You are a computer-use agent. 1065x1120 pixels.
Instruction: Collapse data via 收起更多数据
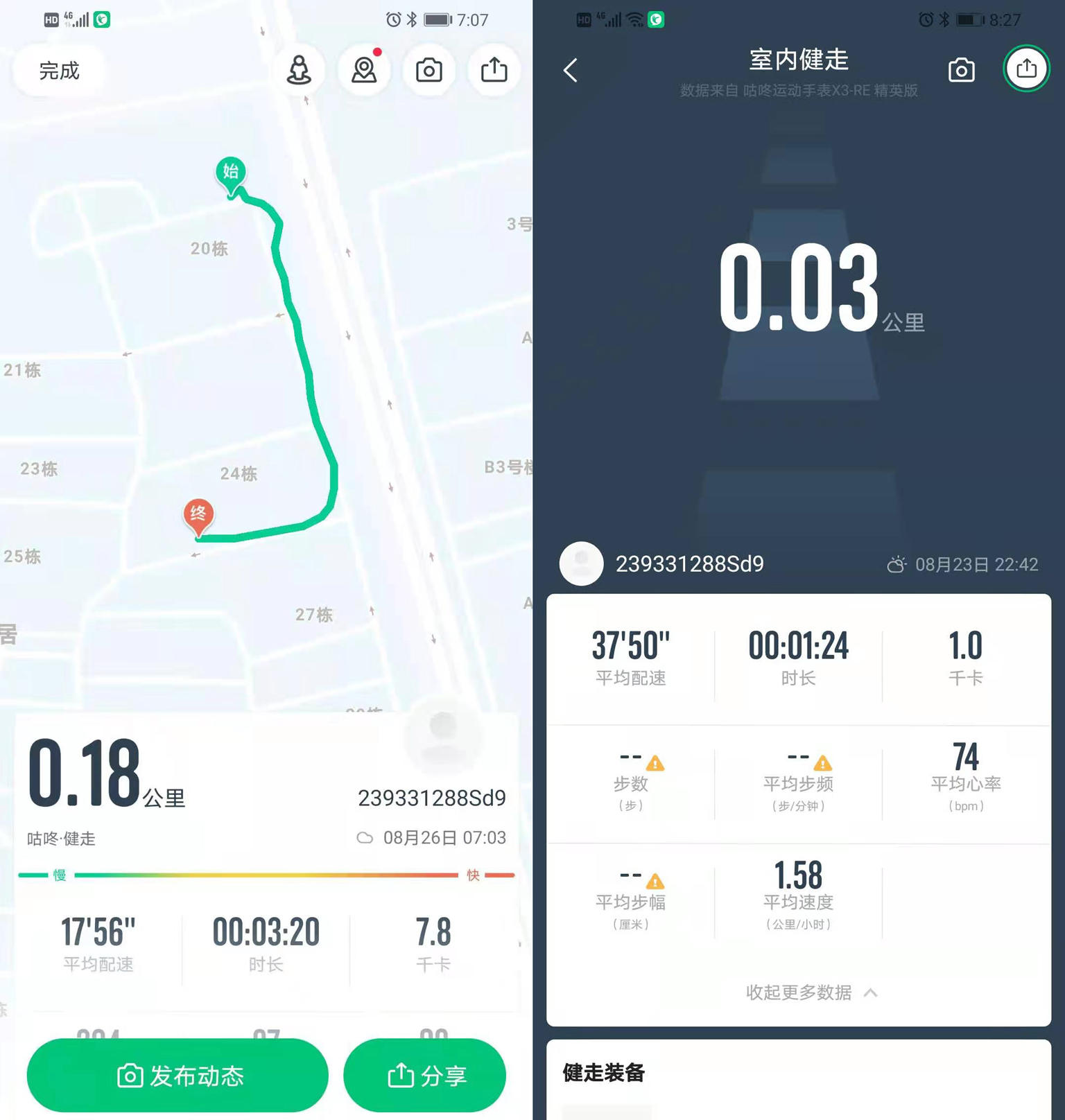pos(811,992)
